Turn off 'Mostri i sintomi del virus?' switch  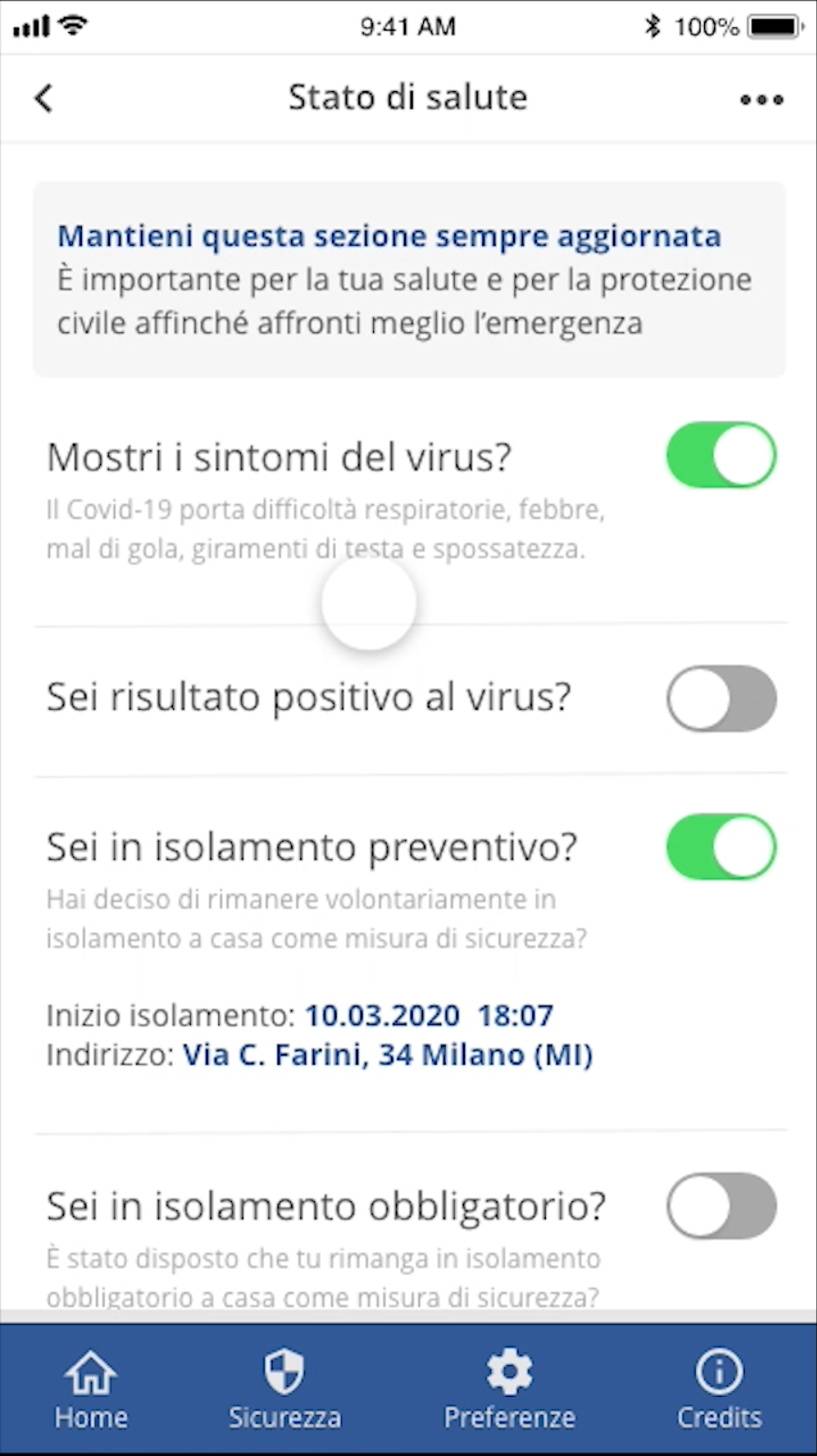coord(721,454)
